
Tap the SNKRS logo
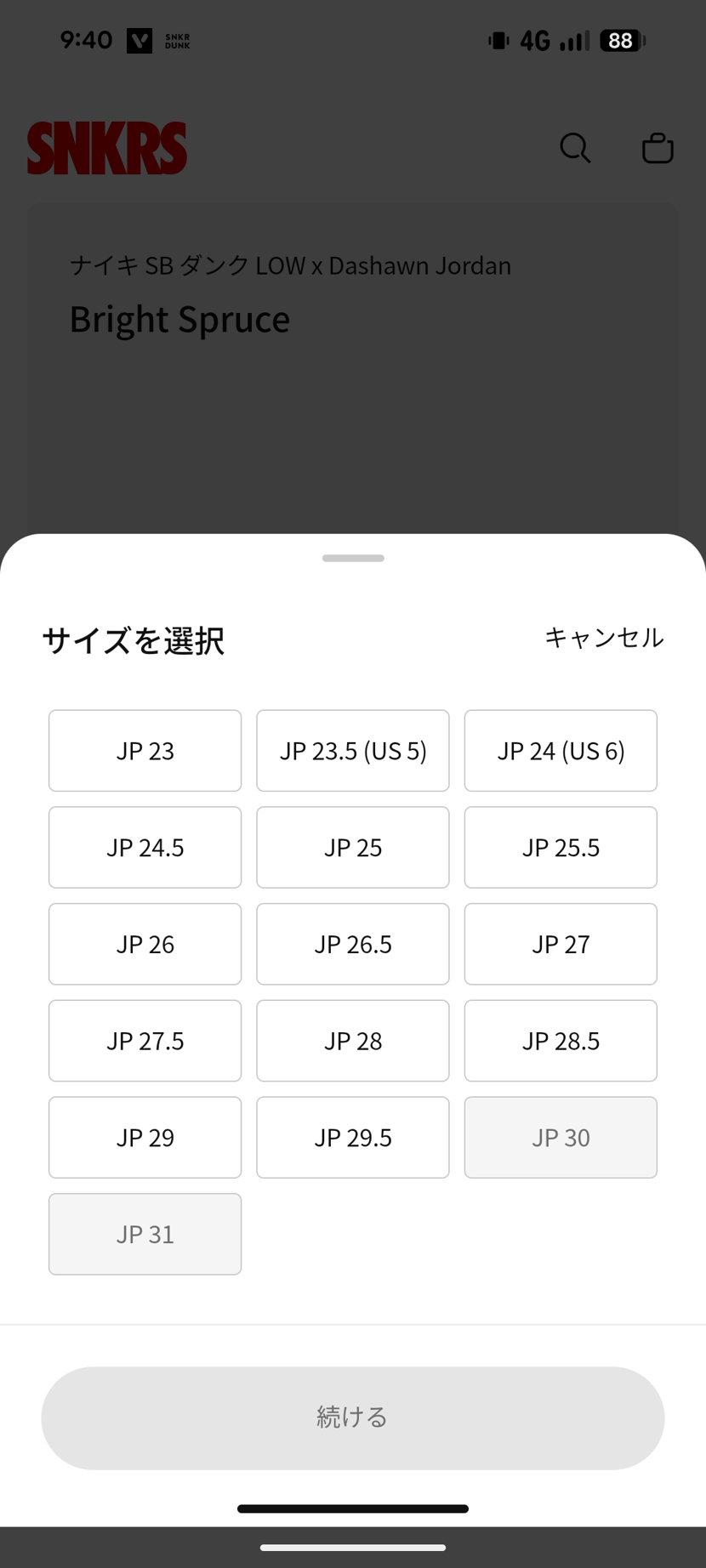[x=107, y=148]
